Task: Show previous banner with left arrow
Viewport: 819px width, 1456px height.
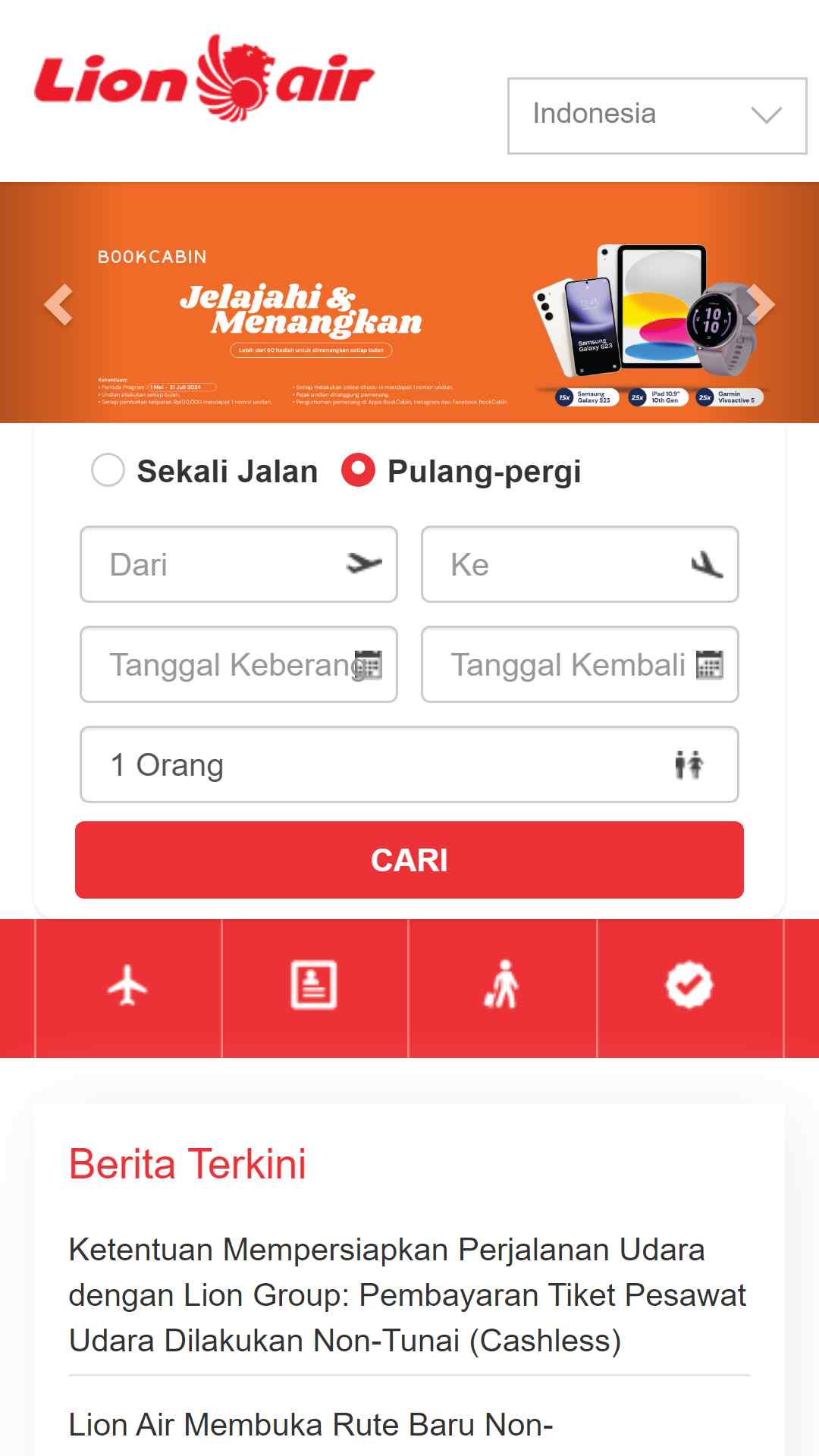Action: click(x=59, y=304)
